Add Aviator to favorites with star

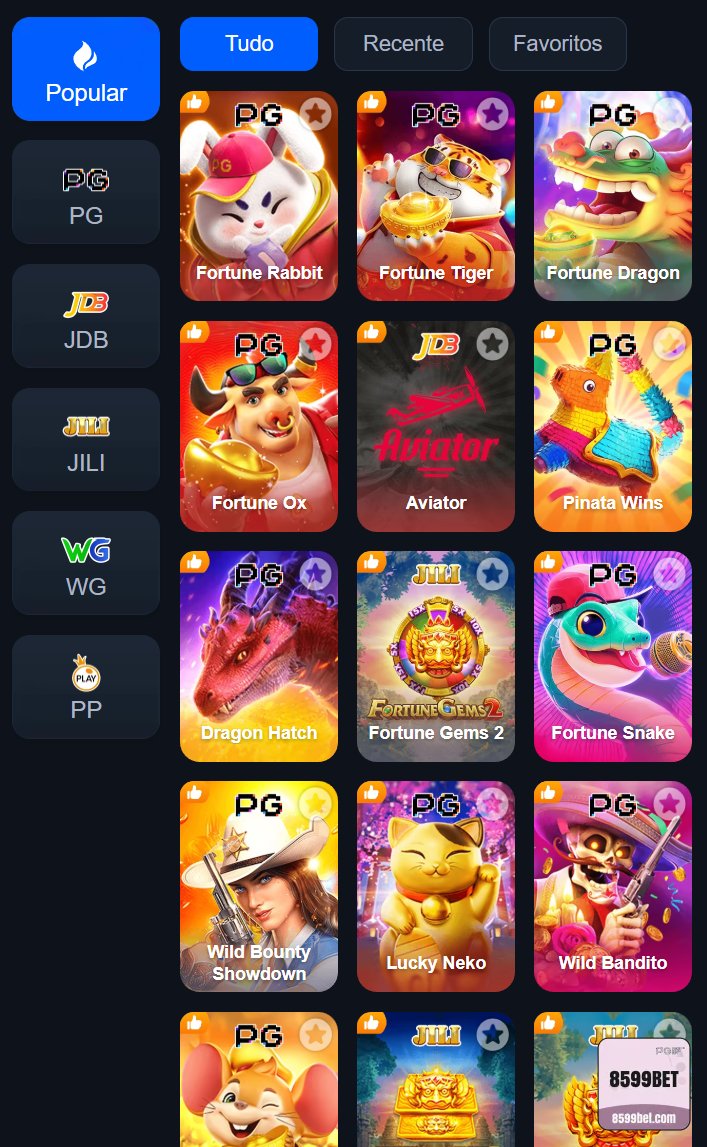492,344
